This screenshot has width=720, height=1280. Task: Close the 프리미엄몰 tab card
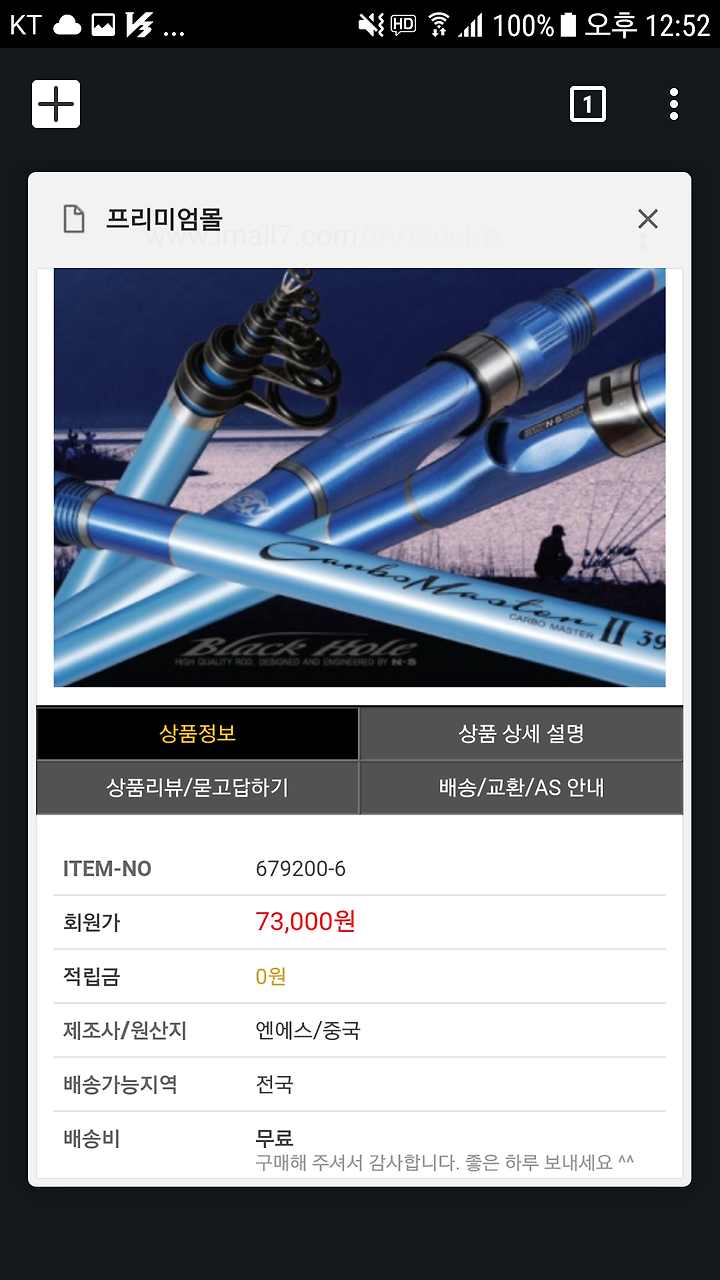648,219
